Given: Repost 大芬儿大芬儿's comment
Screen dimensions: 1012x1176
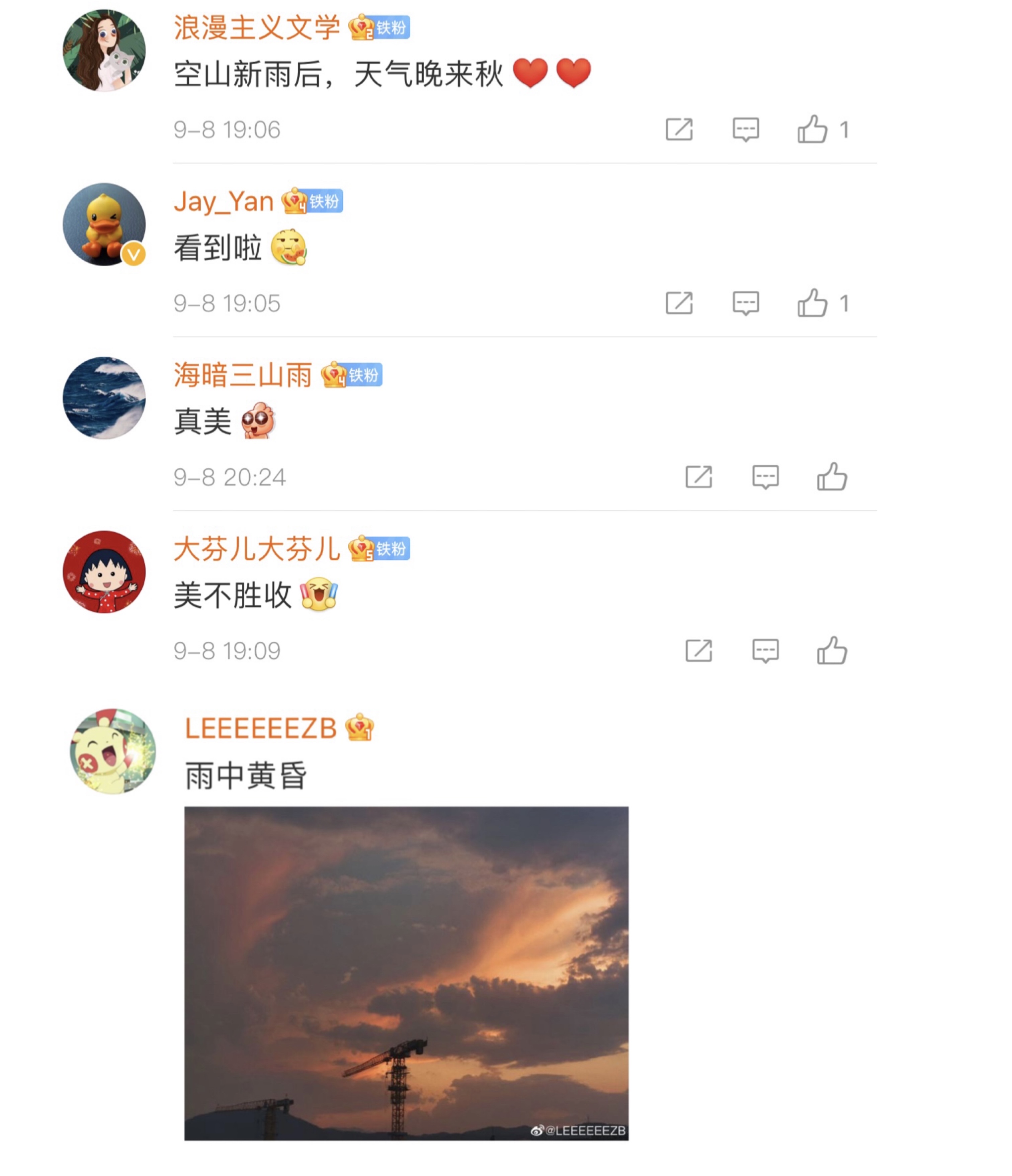Looking at the screenshot, I should click(699, 650).
